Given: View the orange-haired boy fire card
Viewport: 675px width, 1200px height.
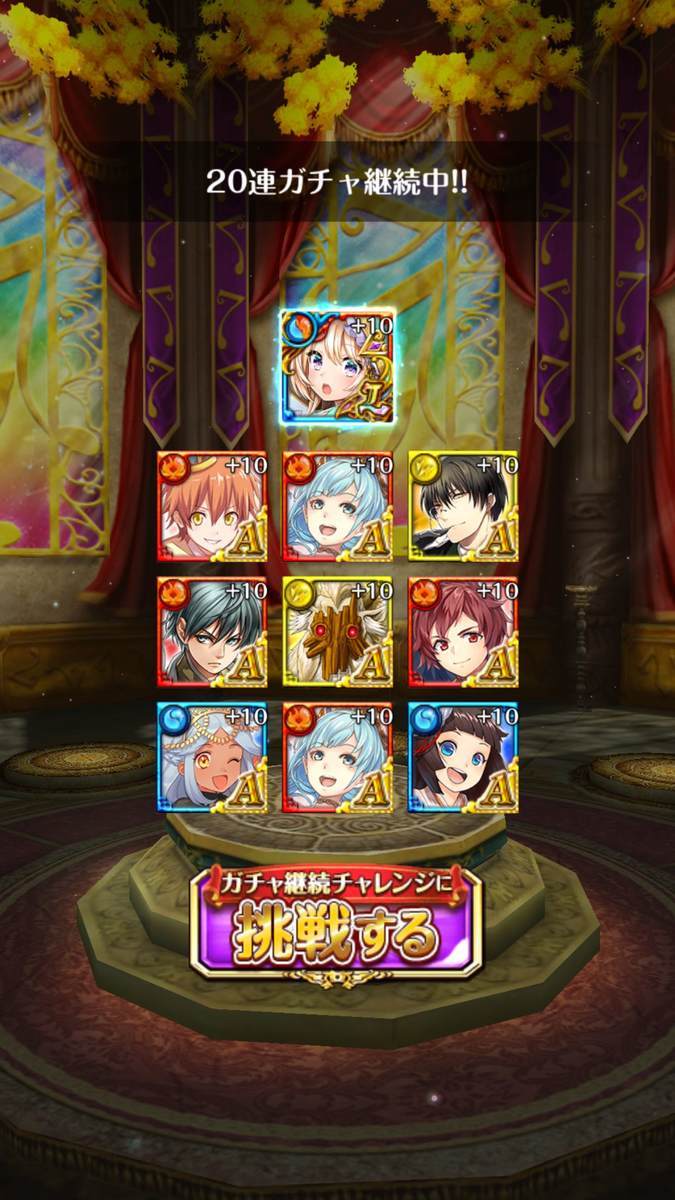Looking at the screenshot, I should (x=212, y=506).
